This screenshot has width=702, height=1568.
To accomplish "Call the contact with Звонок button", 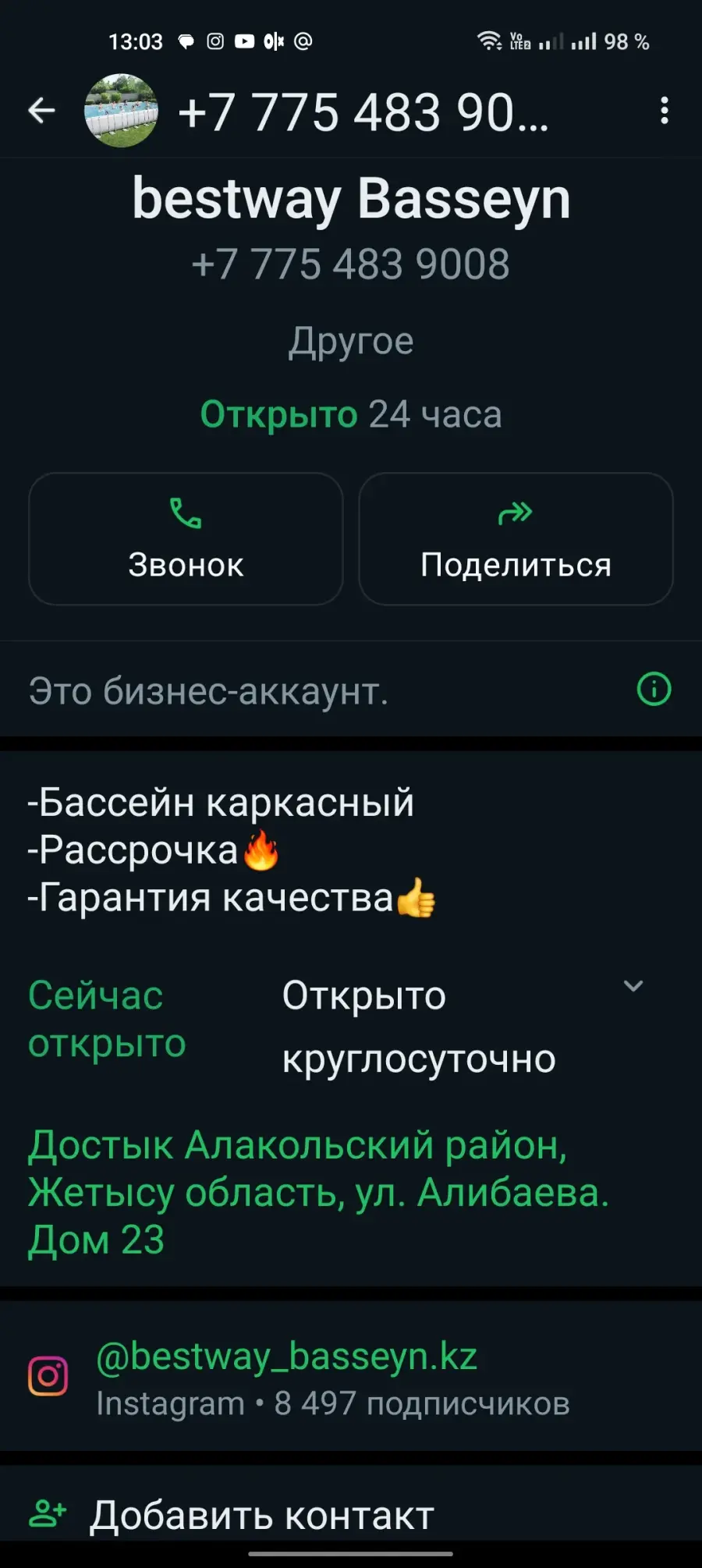I will [186, 539].
